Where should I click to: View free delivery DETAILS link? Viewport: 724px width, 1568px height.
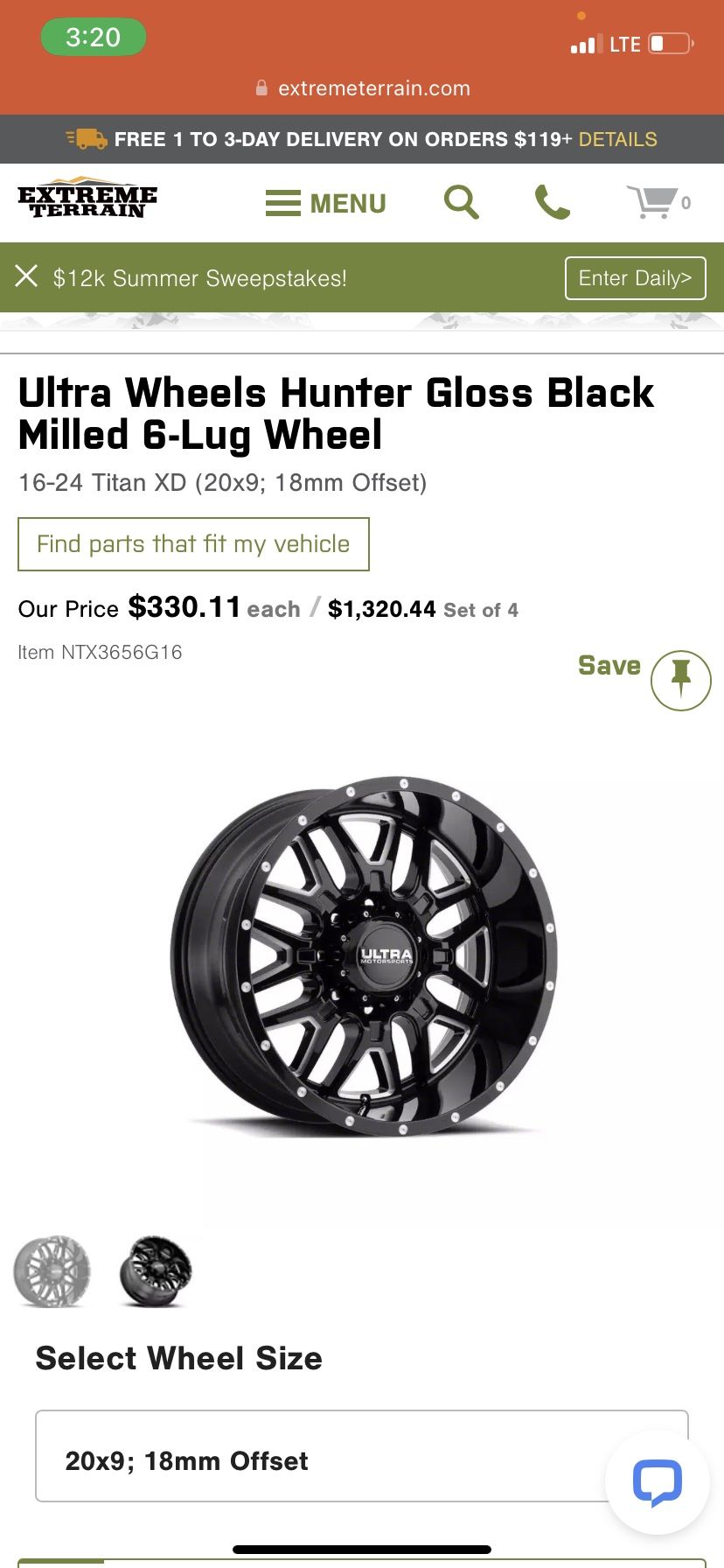[x=617, y=139]
